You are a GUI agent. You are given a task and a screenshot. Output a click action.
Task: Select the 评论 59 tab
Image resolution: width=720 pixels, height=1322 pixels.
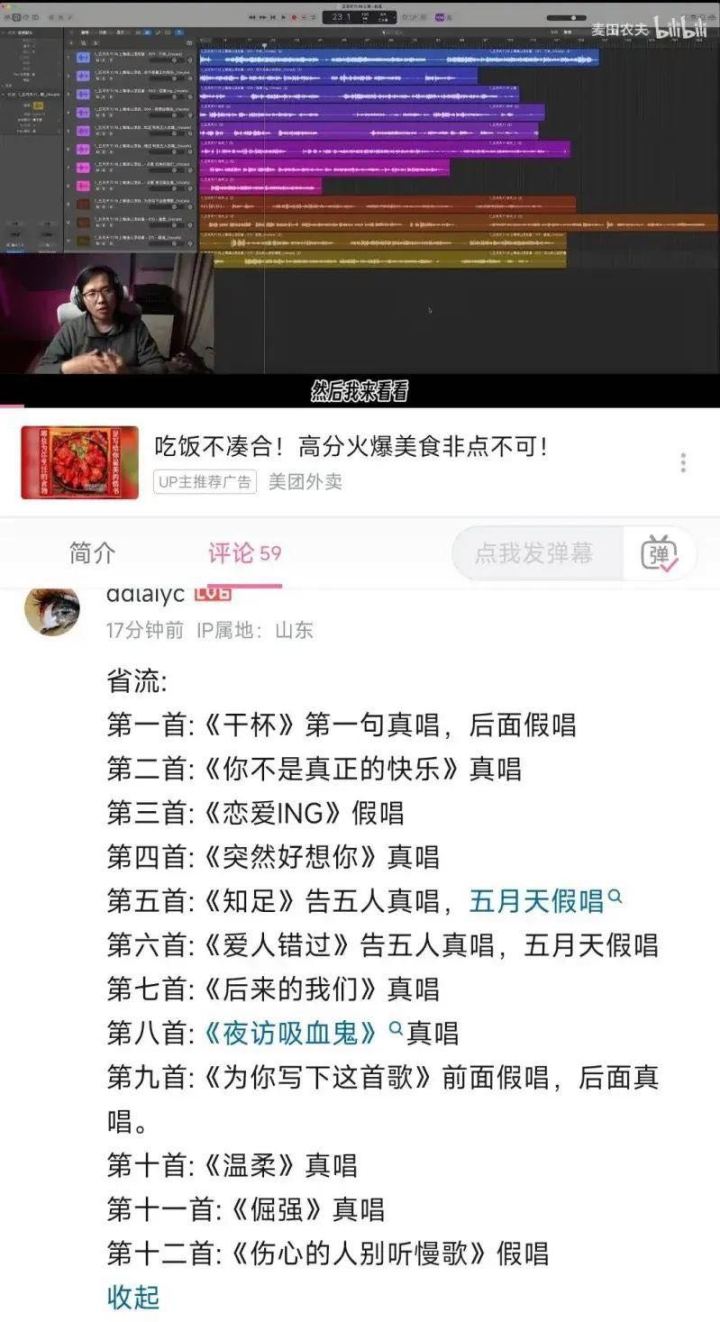pos(245,553)
